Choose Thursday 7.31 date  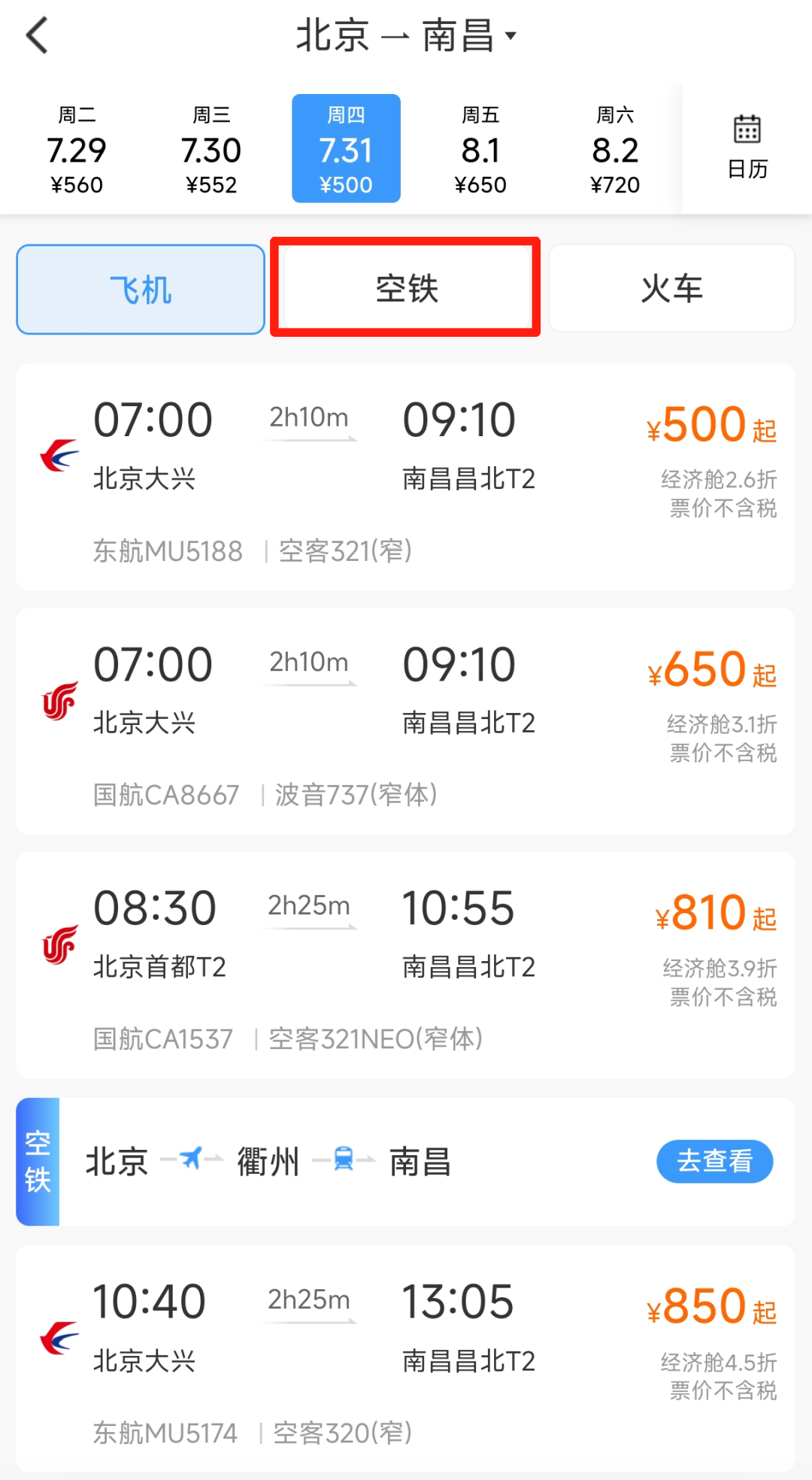pos(346,149)
